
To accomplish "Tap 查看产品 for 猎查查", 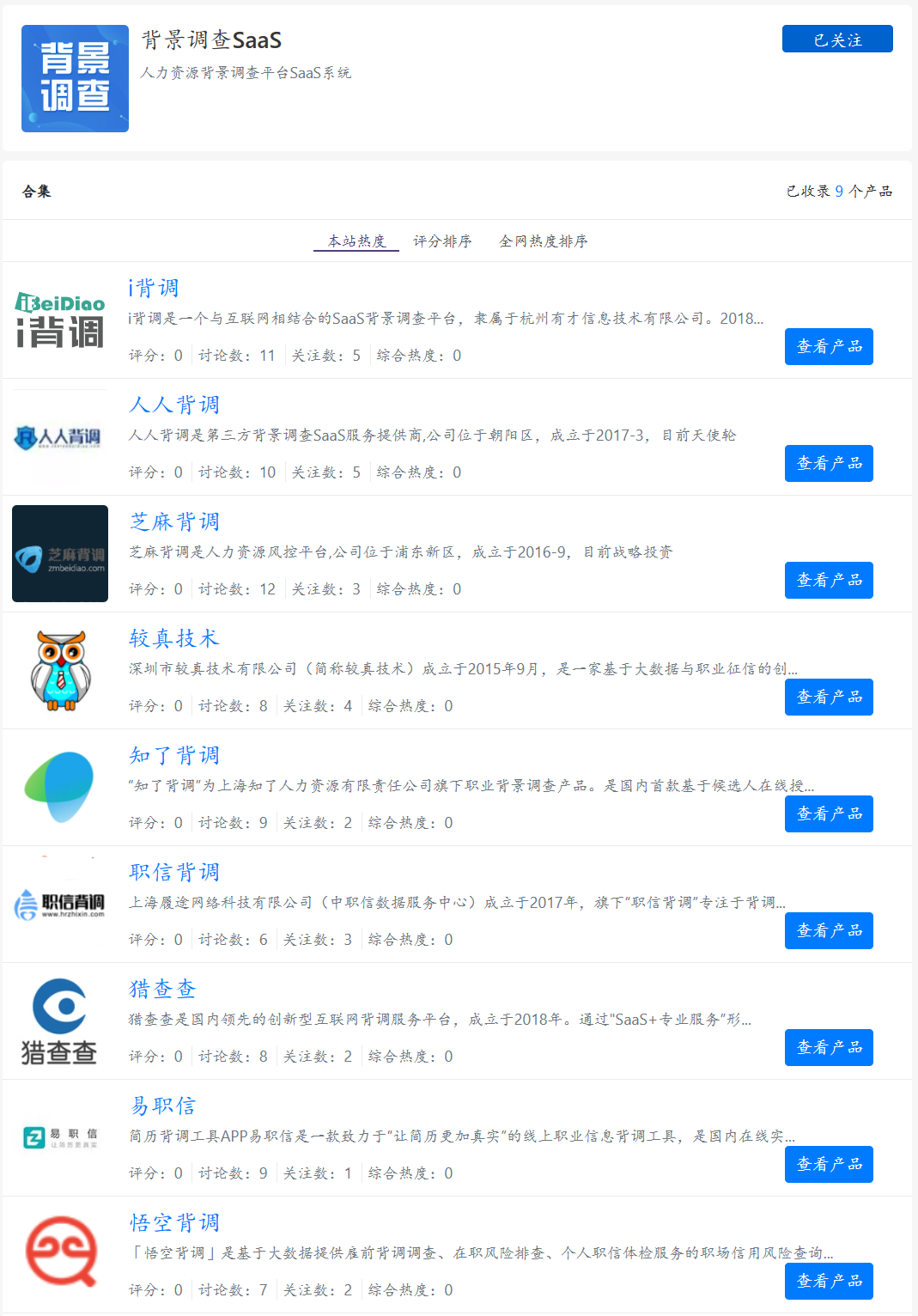I will 828,1047.
